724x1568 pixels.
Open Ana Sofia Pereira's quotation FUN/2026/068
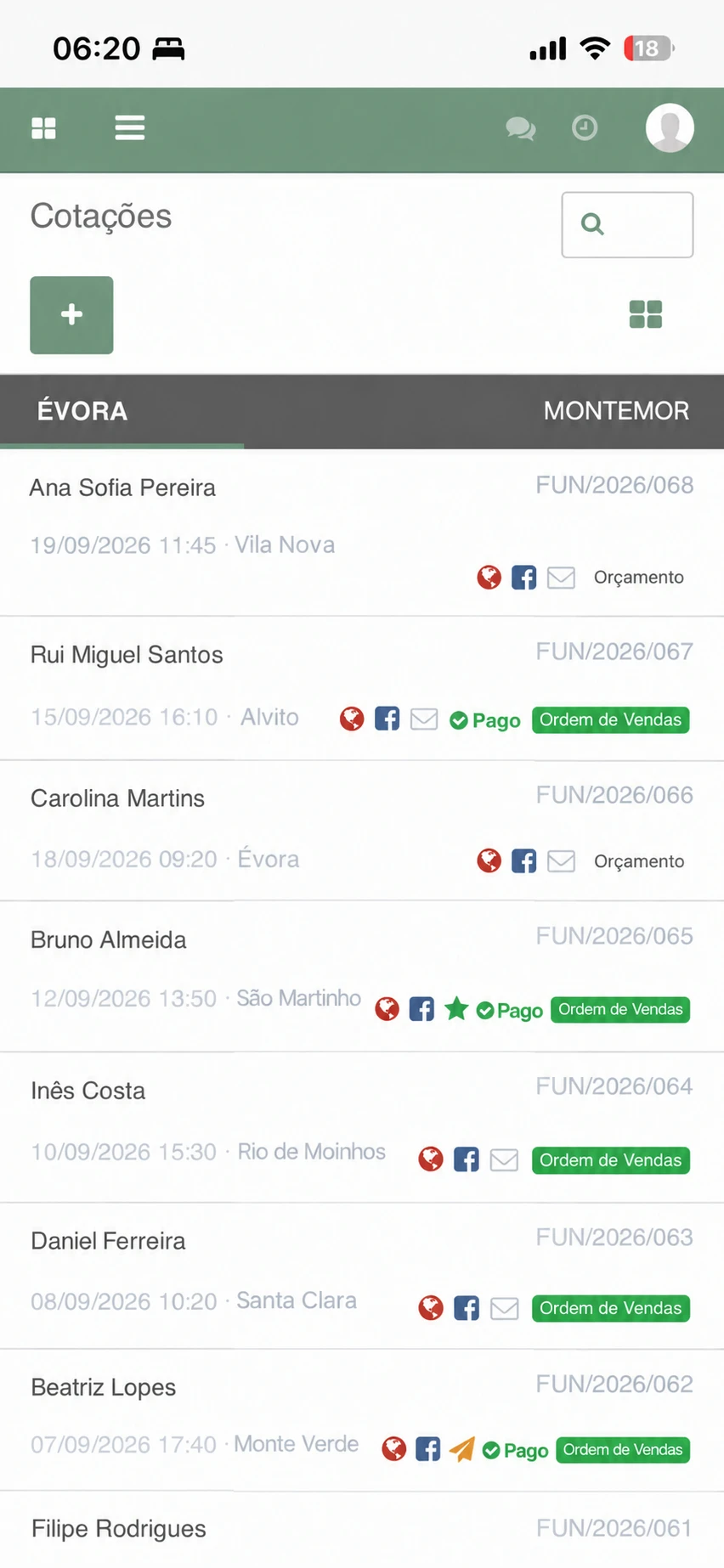pyautogui.click(x=362, y=533)
